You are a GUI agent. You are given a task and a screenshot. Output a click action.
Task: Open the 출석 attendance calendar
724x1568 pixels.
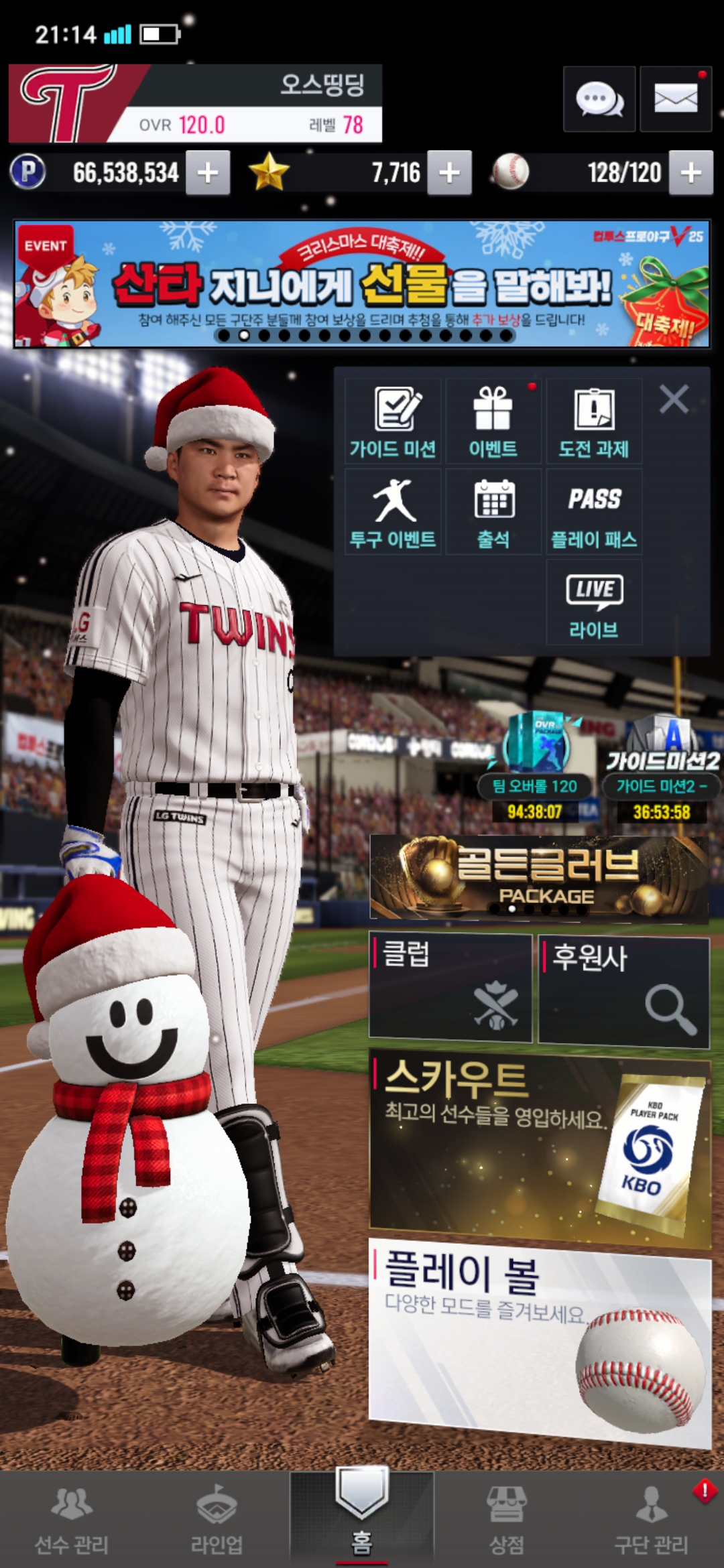[x=493, y=512]
